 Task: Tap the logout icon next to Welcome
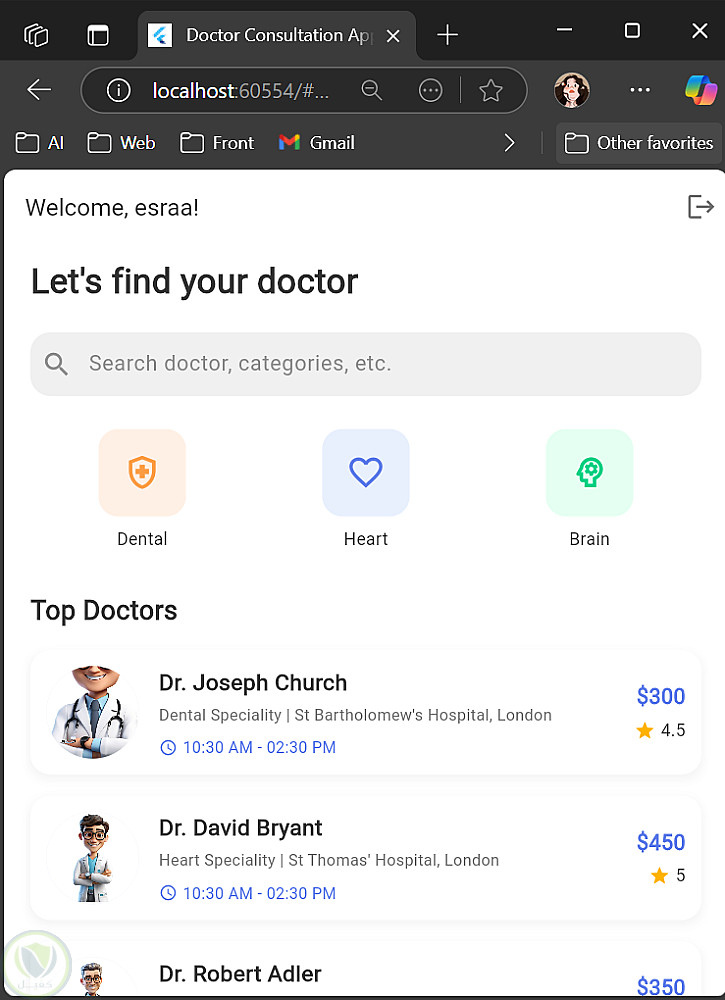click(x=700, y=207)
